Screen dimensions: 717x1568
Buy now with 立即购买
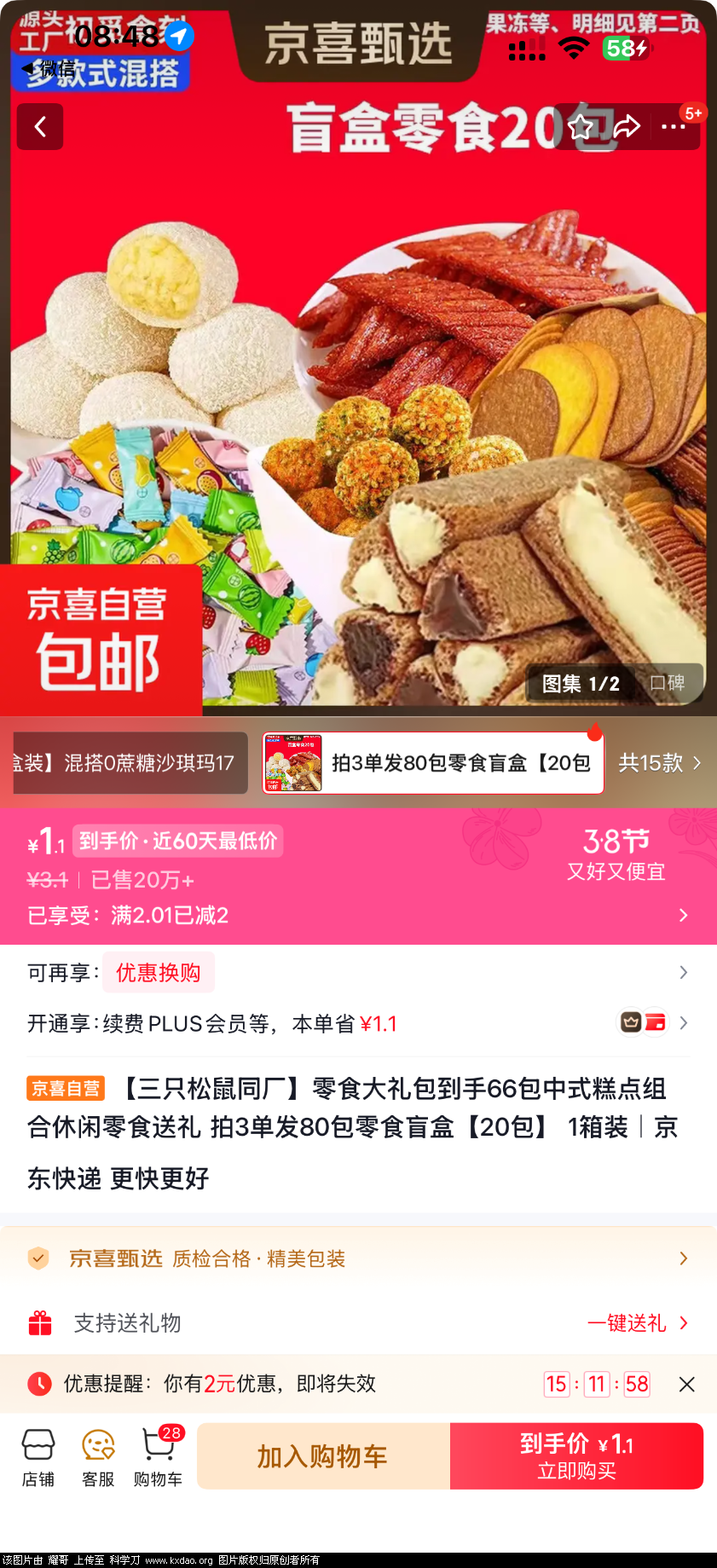(x=576, y=1456)
